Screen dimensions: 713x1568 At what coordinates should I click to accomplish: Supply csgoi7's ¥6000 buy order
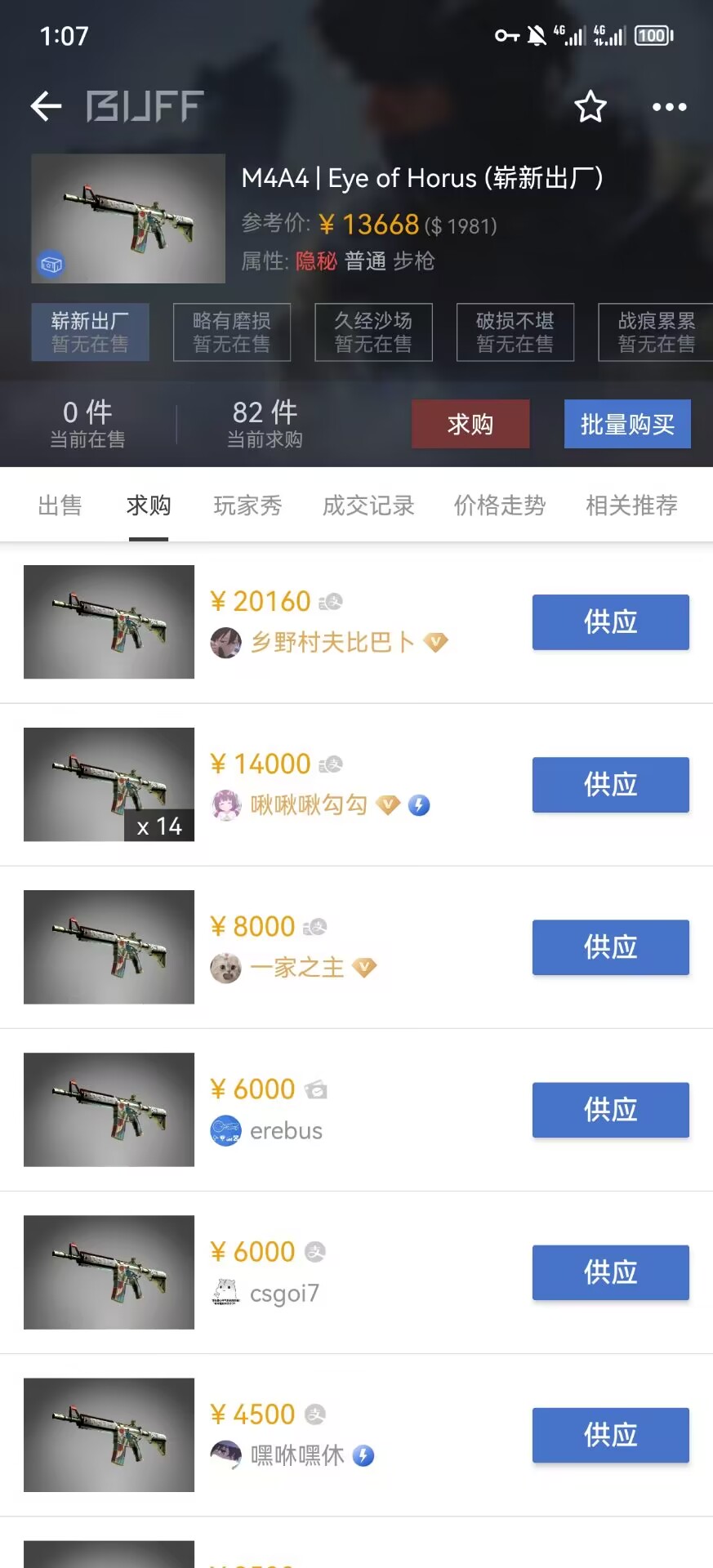pyautogui.click(x=611, y=1272)
